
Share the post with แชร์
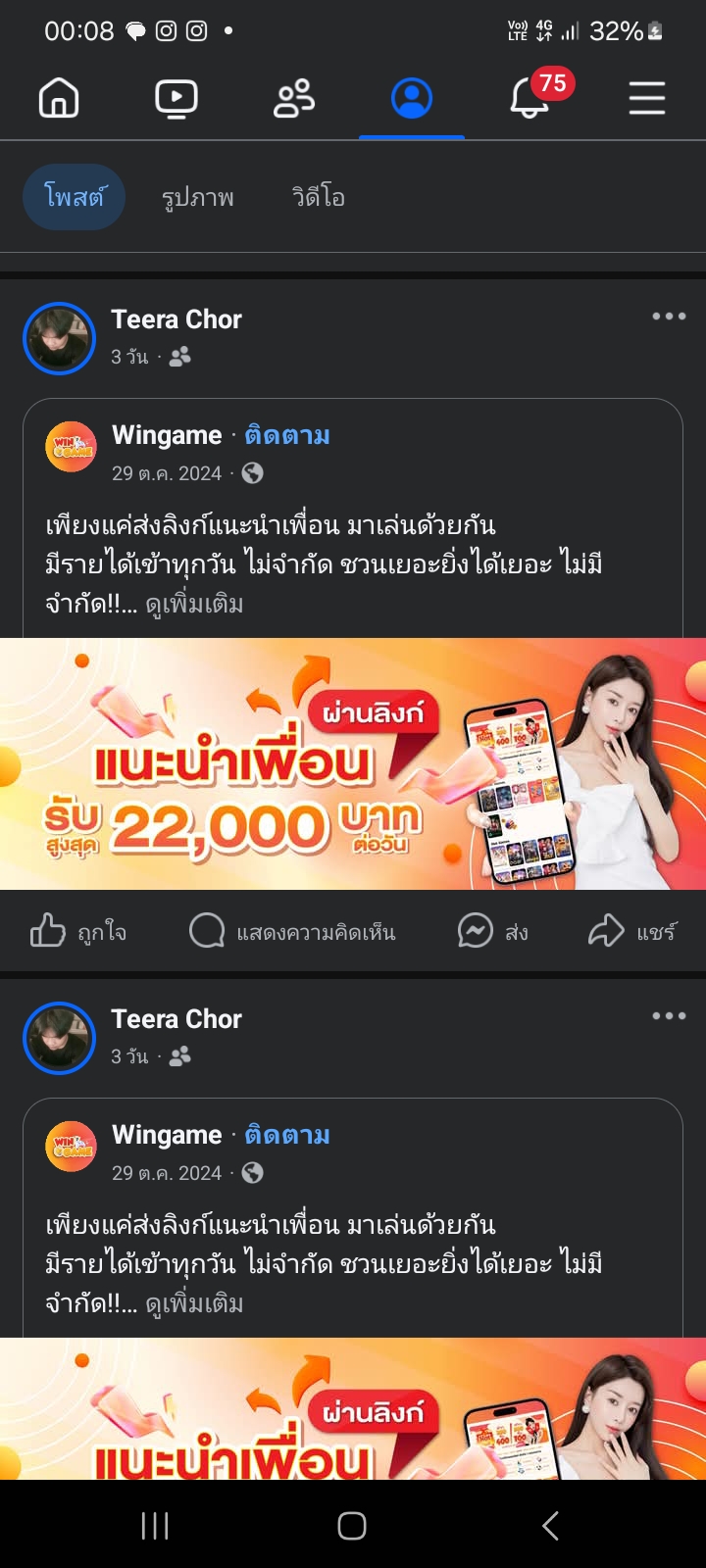click(632, 931)
